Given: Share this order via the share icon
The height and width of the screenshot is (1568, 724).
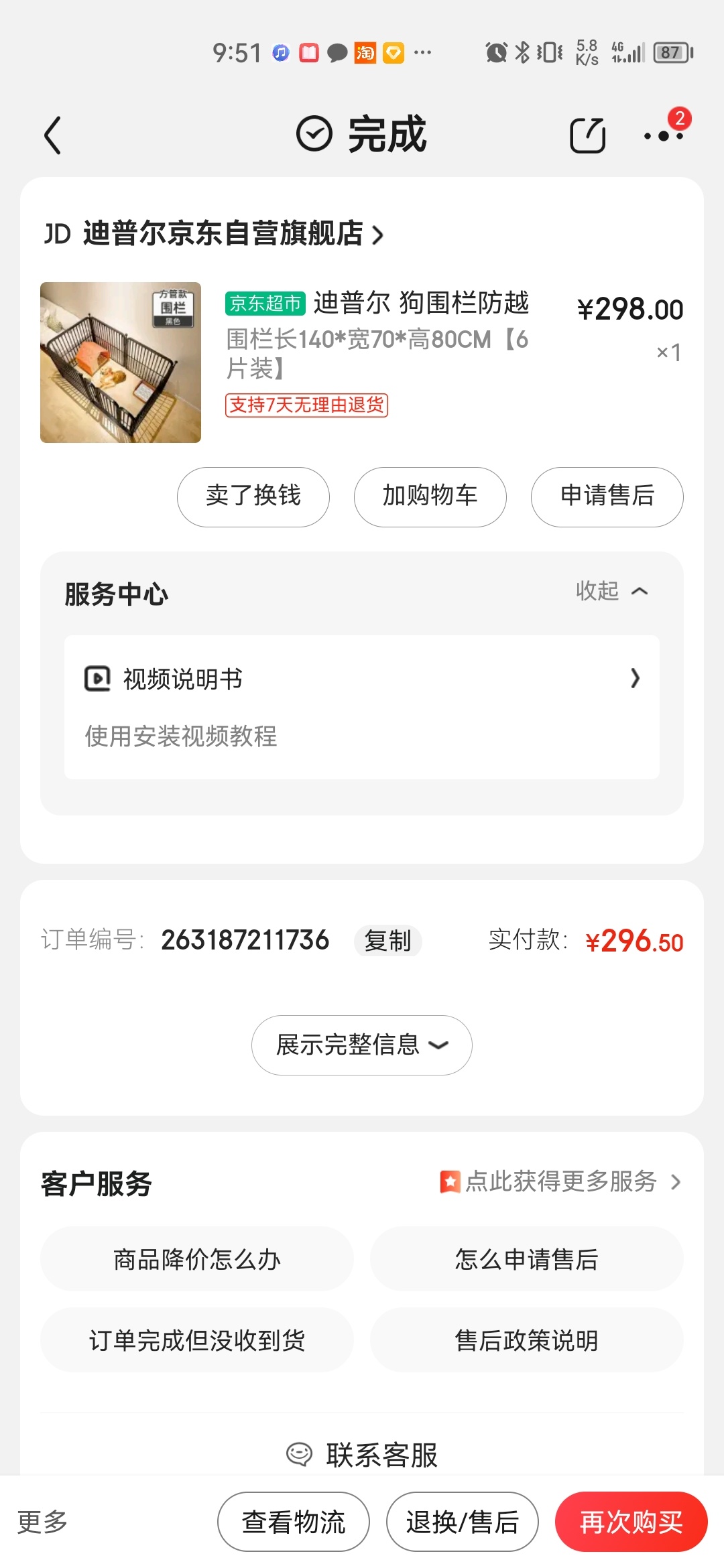Looking at the screenshot, I should [x=587, y=135].
